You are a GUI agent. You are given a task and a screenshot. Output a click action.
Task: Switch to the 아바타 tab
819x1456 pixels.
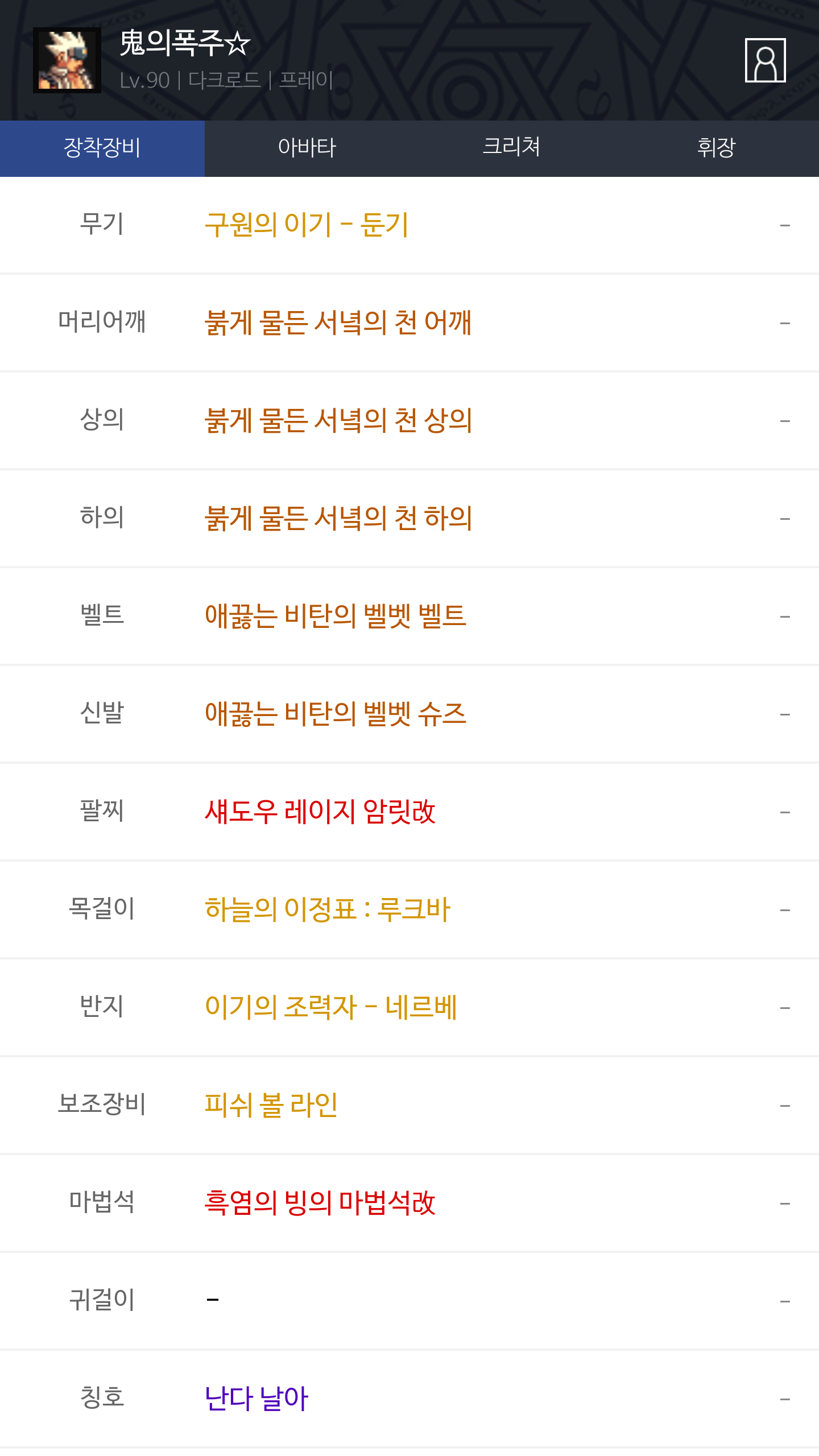point(307,148)
